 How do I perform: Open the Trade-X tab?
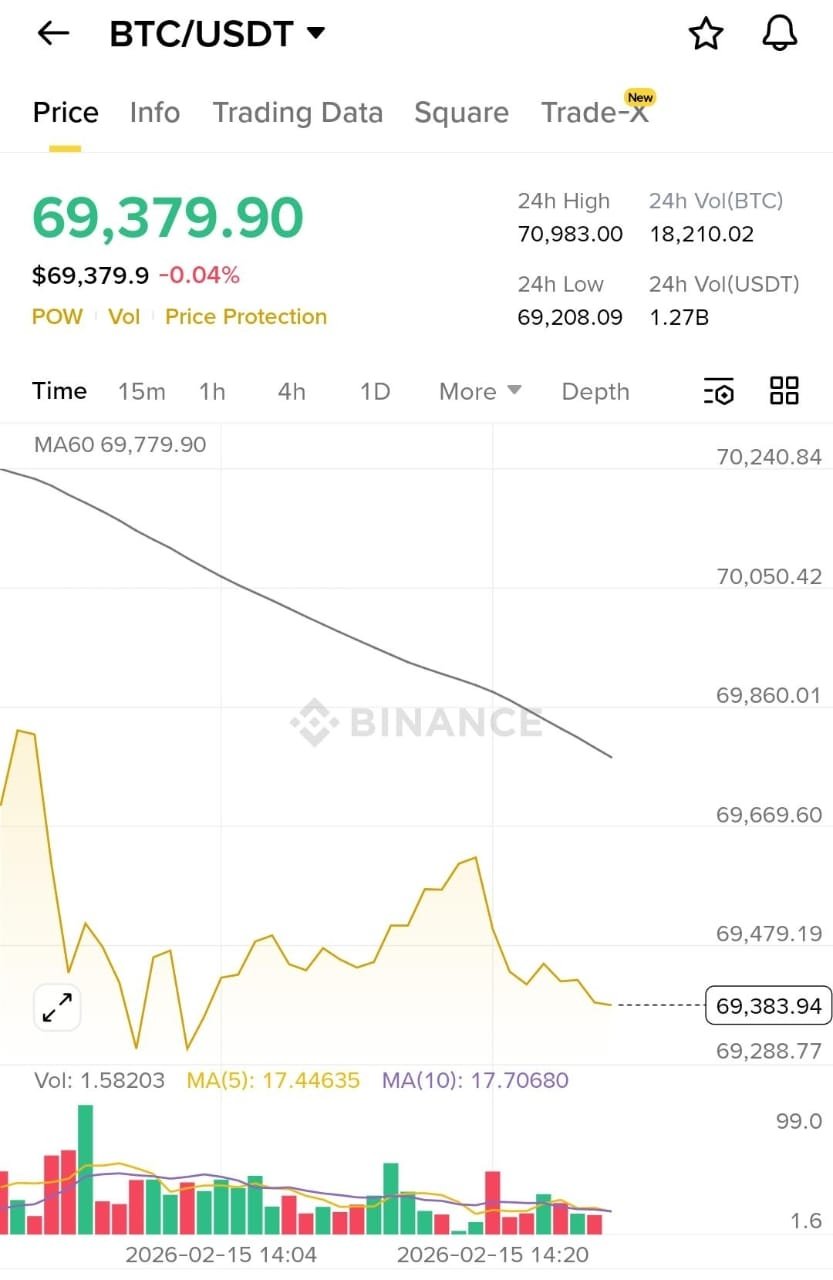(595, 113)
